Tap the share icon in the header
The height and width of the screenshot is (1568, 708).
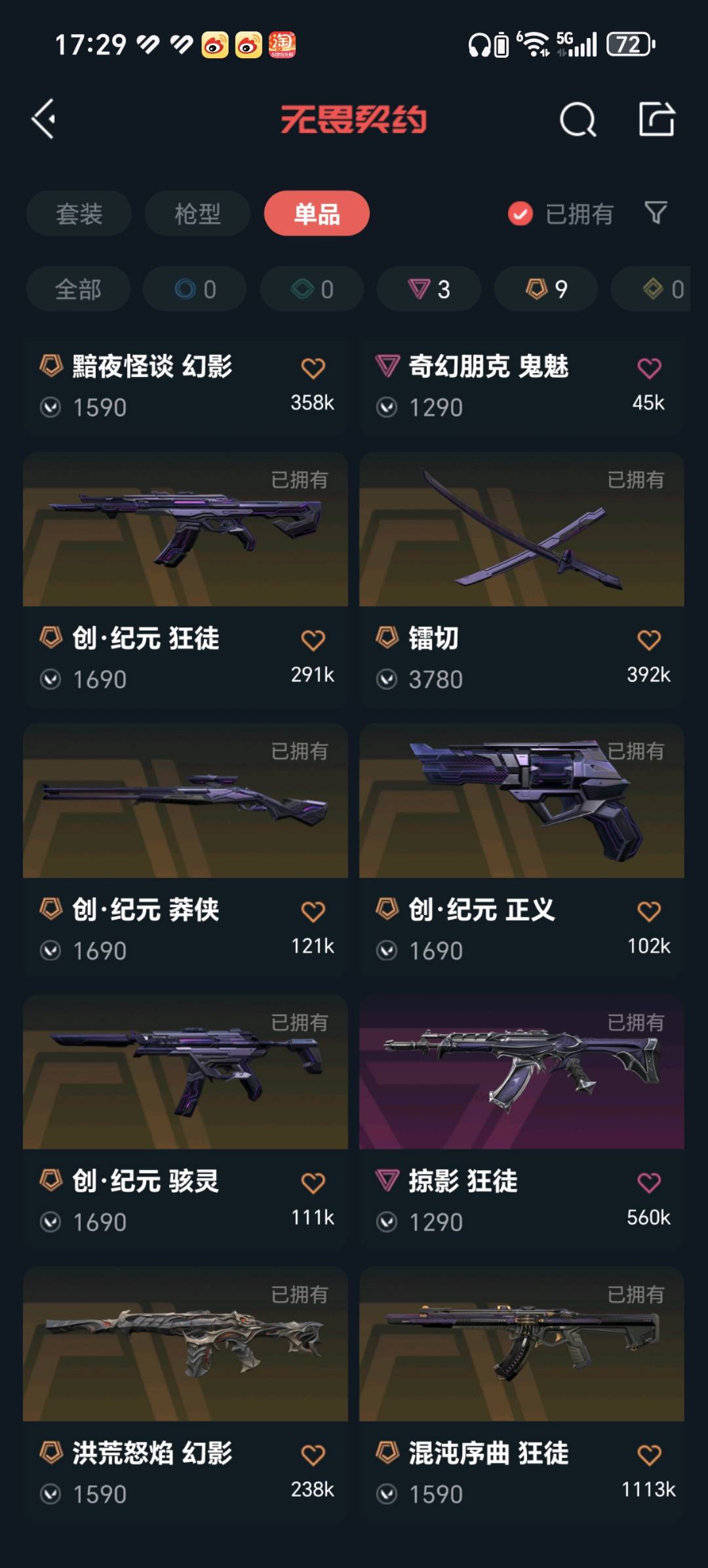click(x=657, y=119)
